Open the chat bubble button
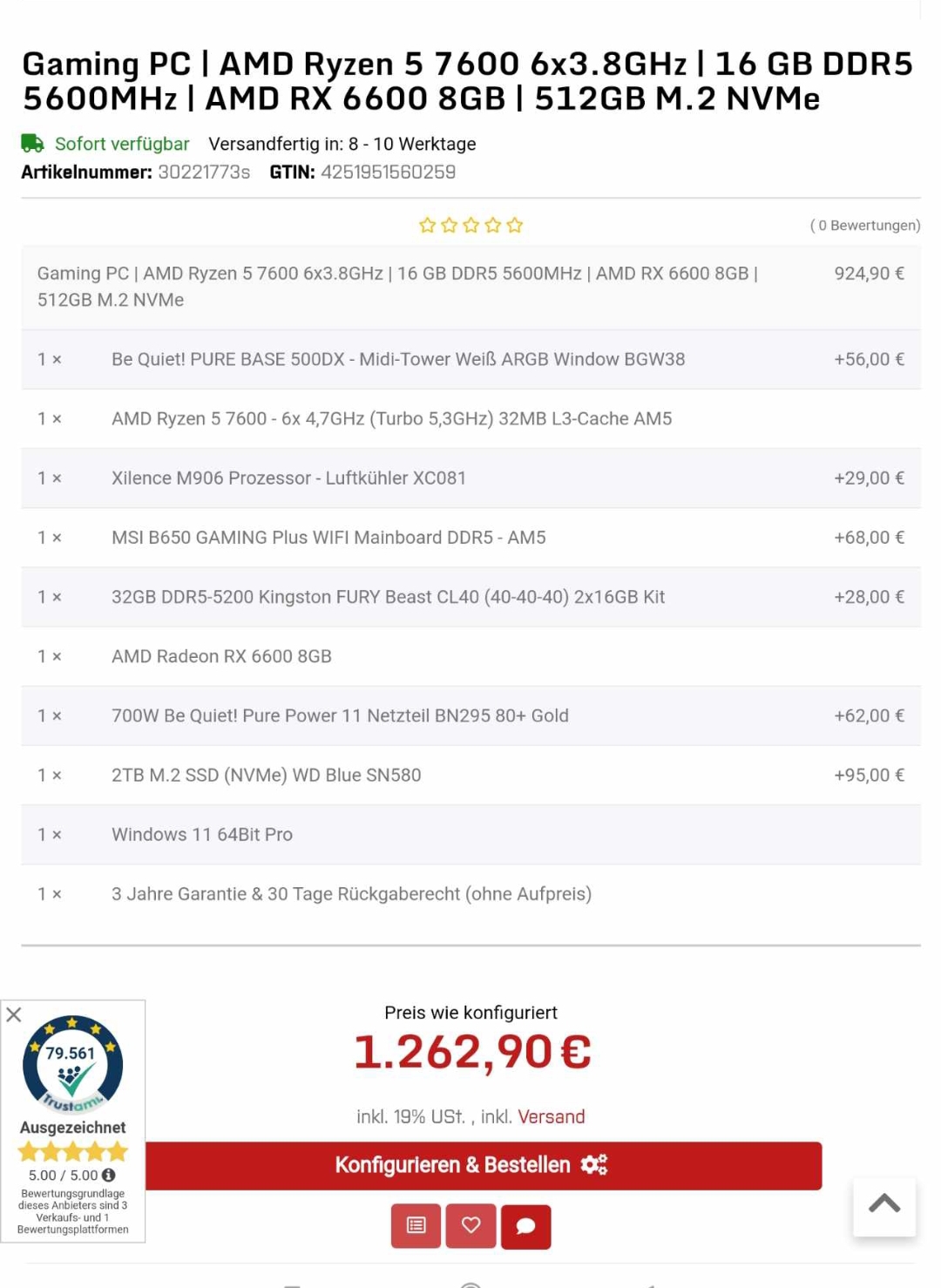Viewport: 941px width, 1288px height. pyautogui.click(x=525, y=1226)
